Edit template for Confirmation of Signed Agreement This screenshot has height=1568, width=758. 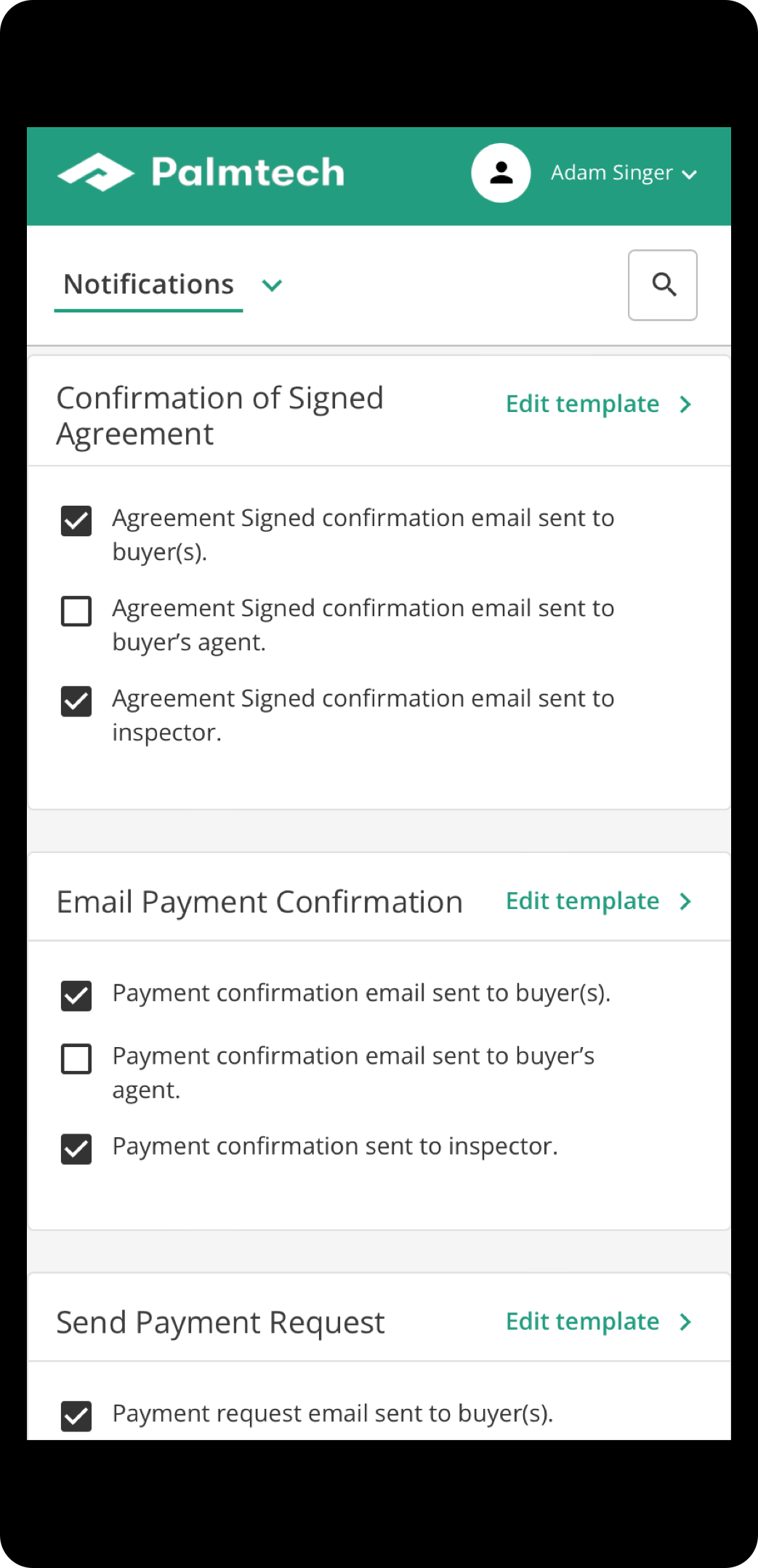(x=598, y=404)
